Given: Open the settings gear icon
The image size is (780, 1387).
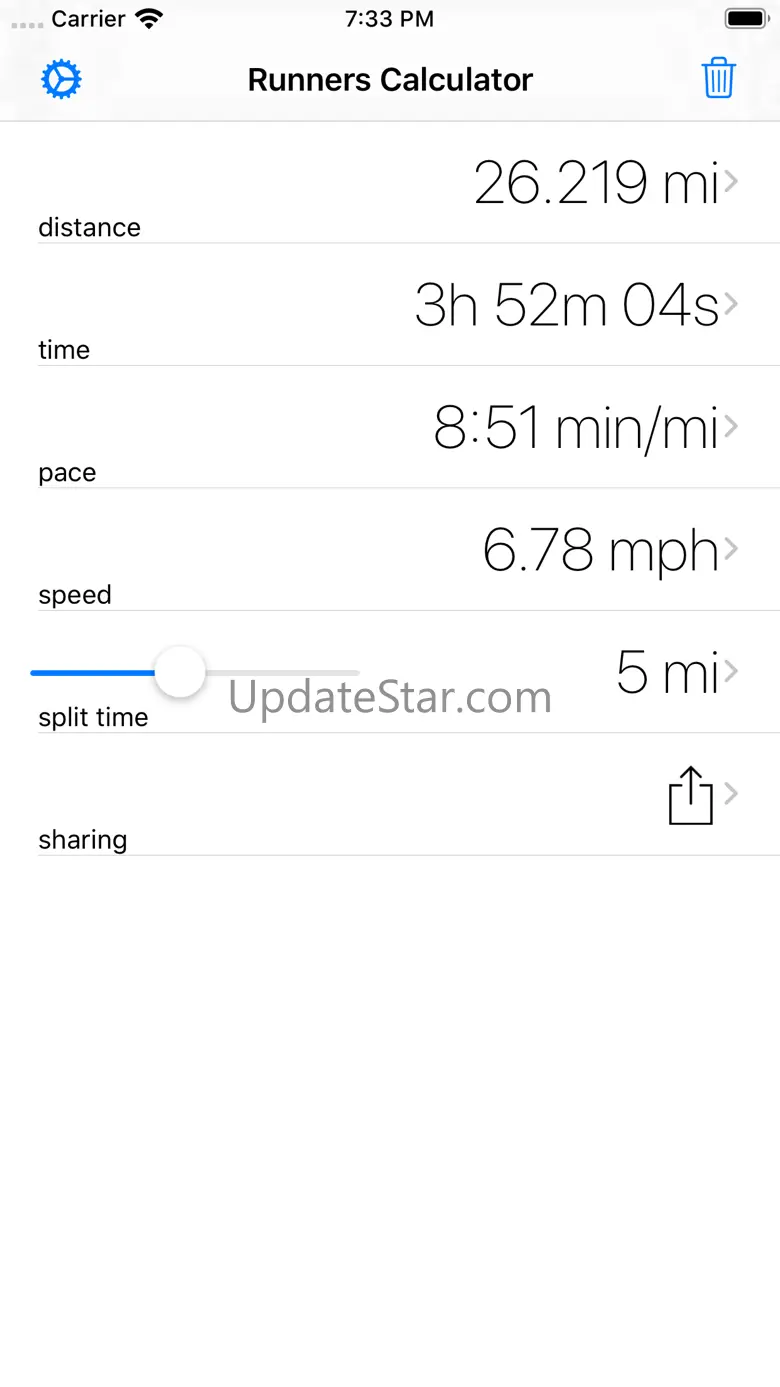Looking at the screenshot, I should click(x=61, y=79).
